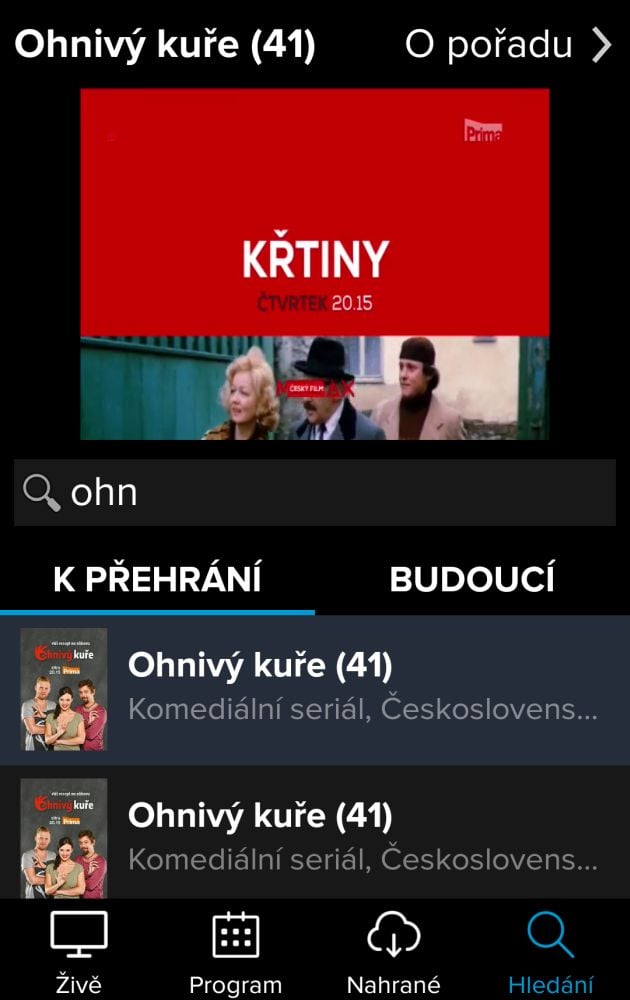Open the first Ohnivý kuře (41) result
This screenshot has height=1000, width=630.
tap(315, 690)
